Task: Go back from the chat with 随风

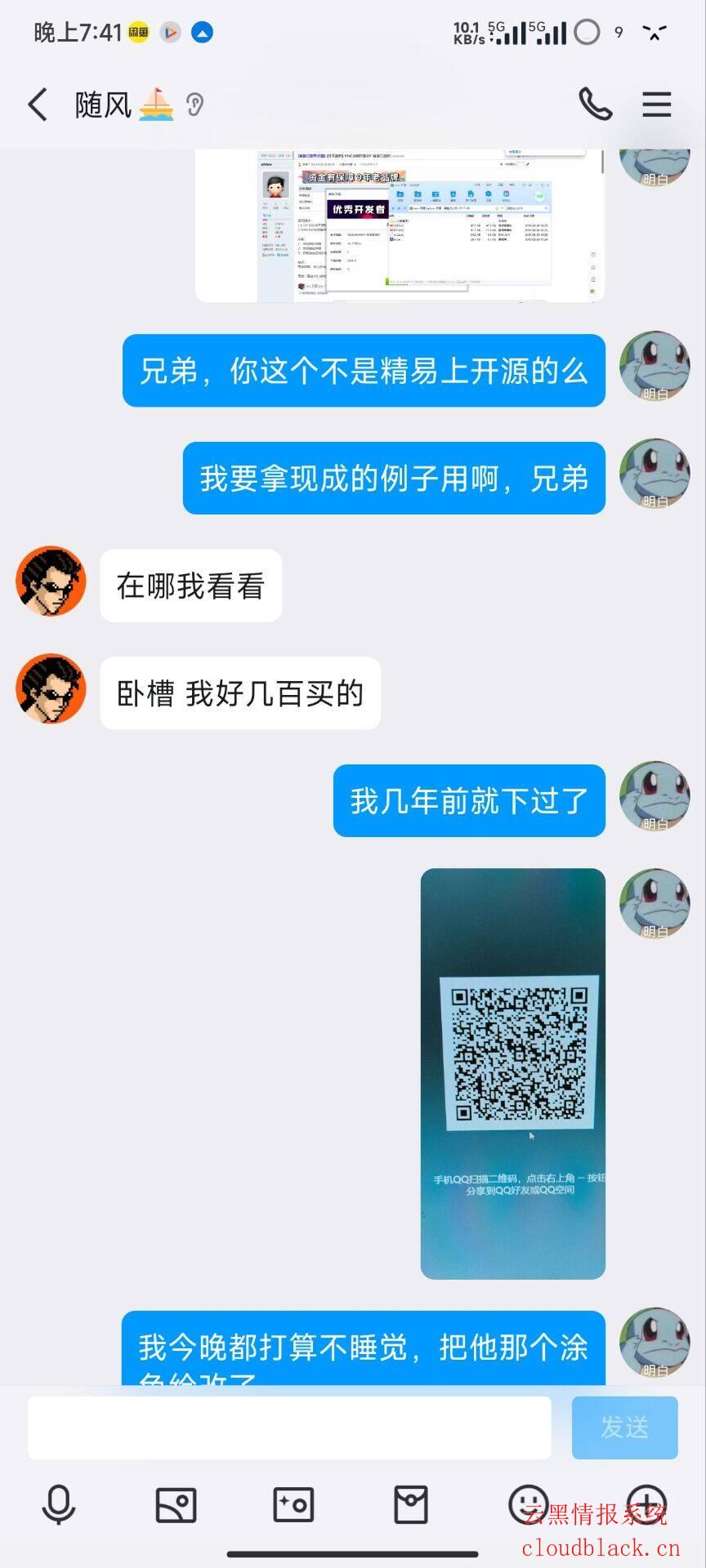Action: pyautogui.click(x=38, y=105)
